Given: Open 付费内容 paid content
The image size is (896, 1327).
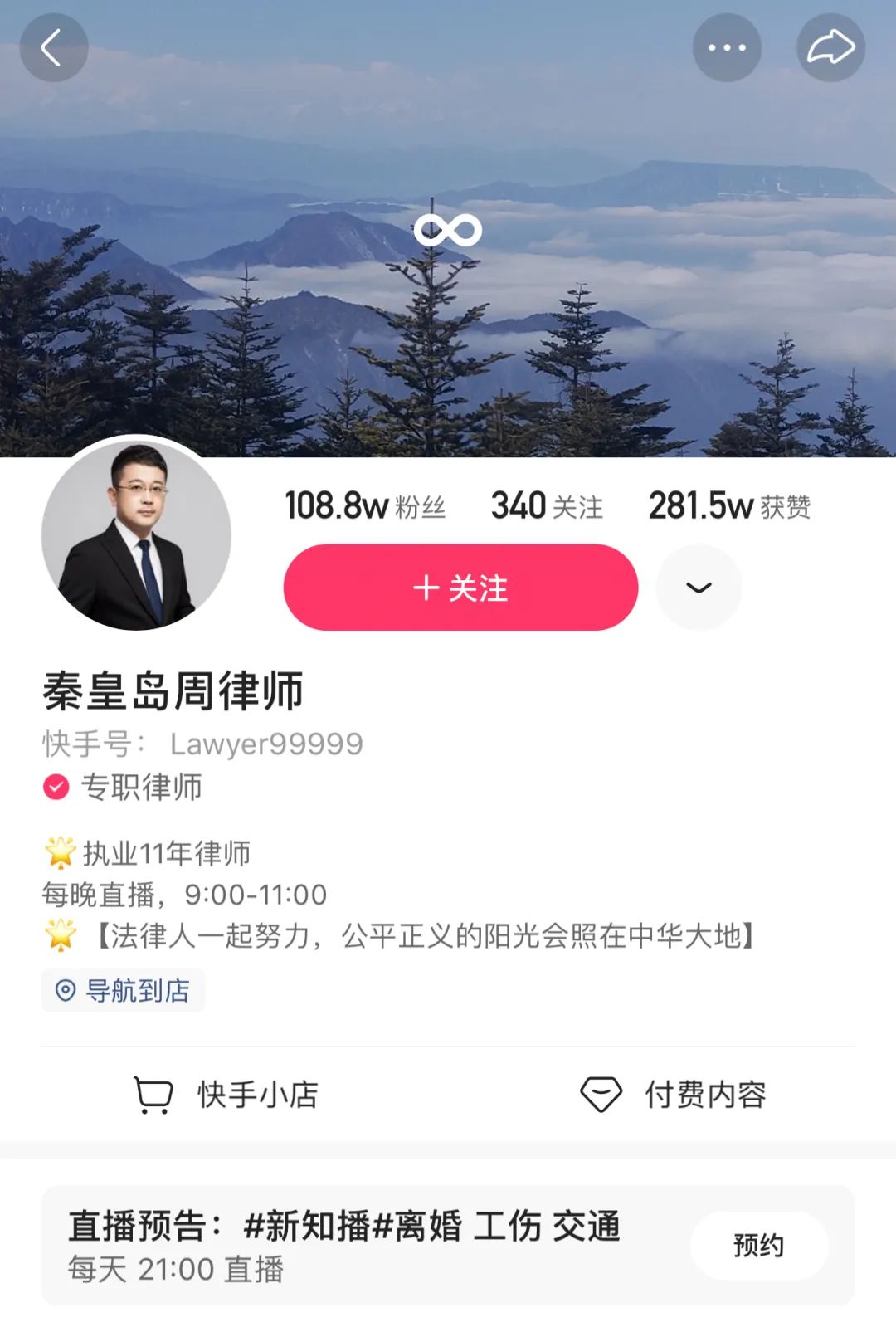Looking at the screenshot, I should (x=672, y=1095).
